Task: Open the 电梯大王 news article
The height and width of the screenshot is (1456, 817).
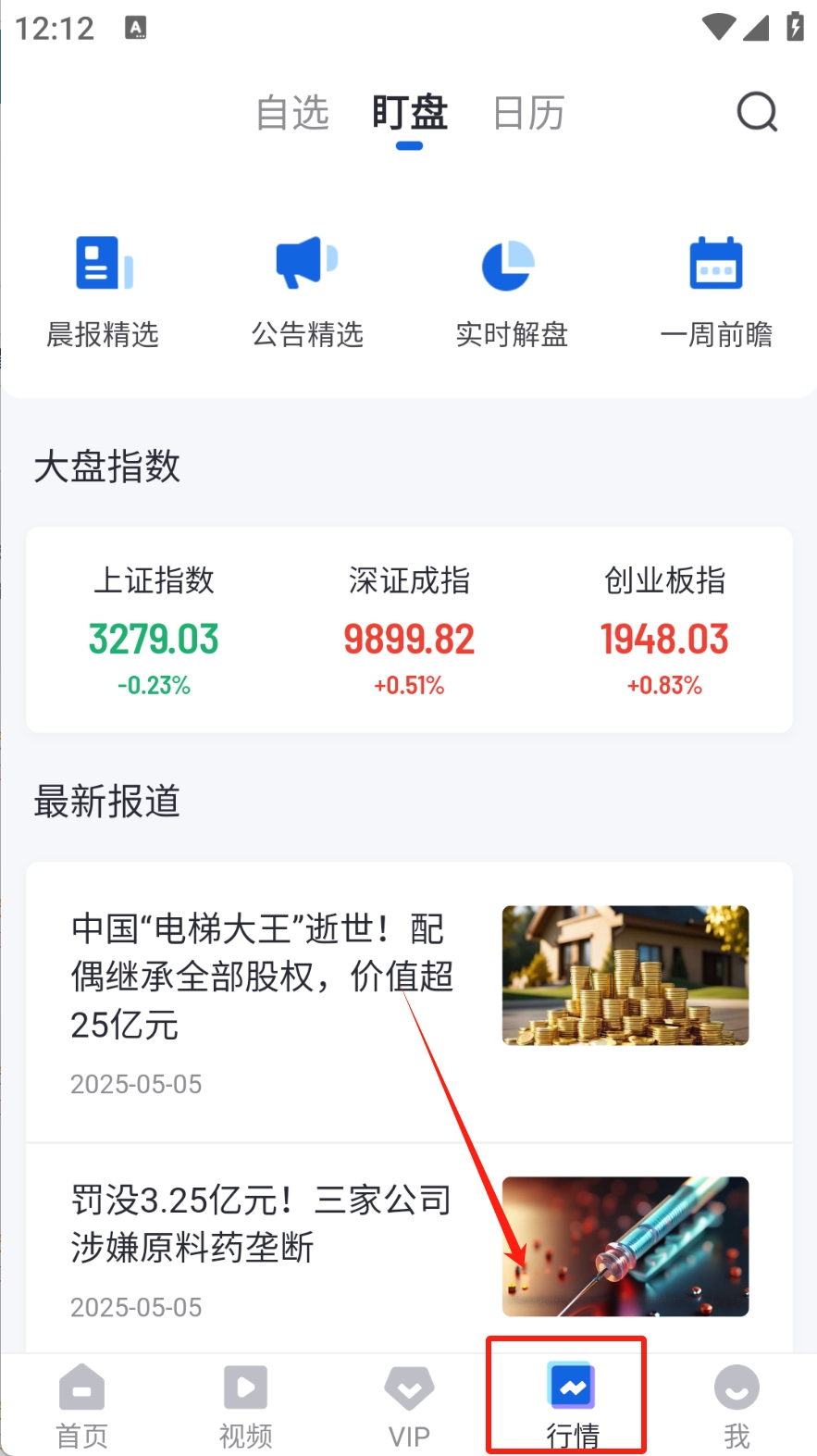Action: tap(409, 1002)
